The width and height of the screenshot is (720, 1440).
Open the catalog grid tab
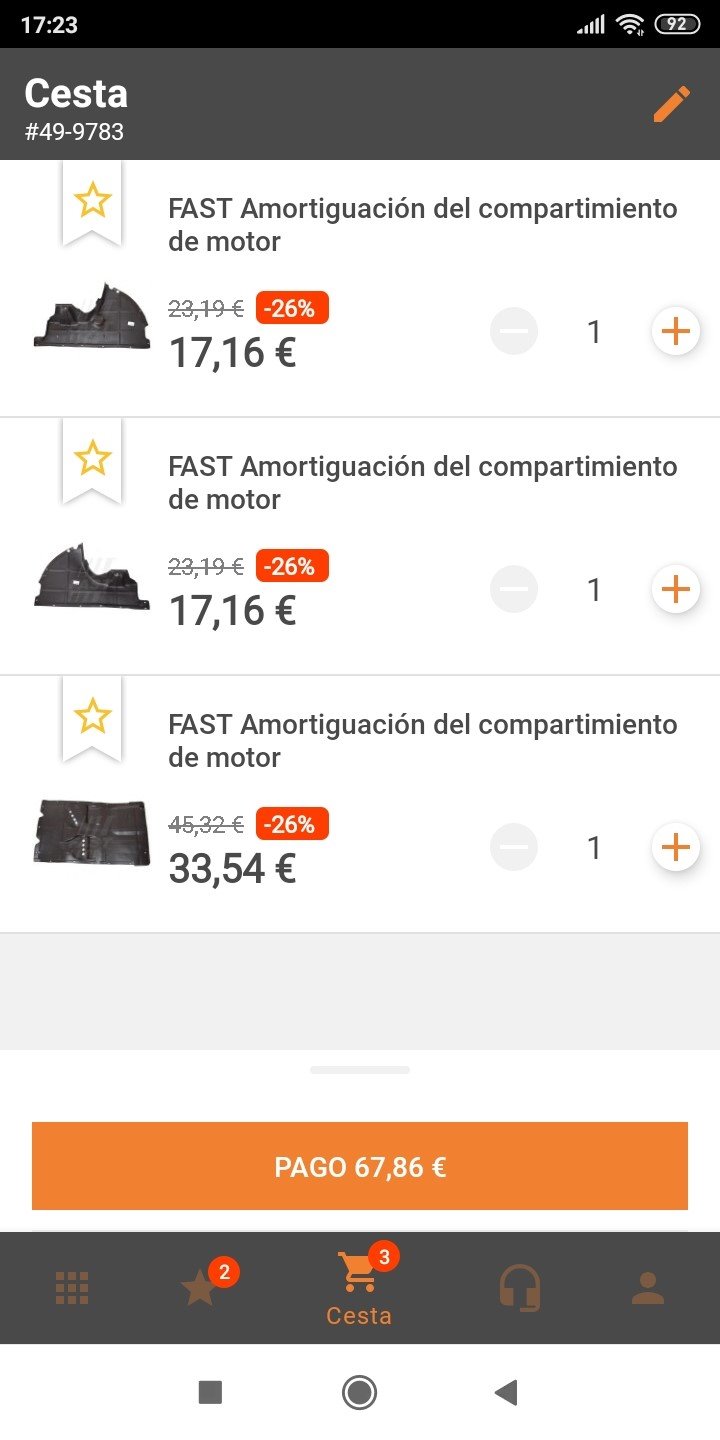72,1288
